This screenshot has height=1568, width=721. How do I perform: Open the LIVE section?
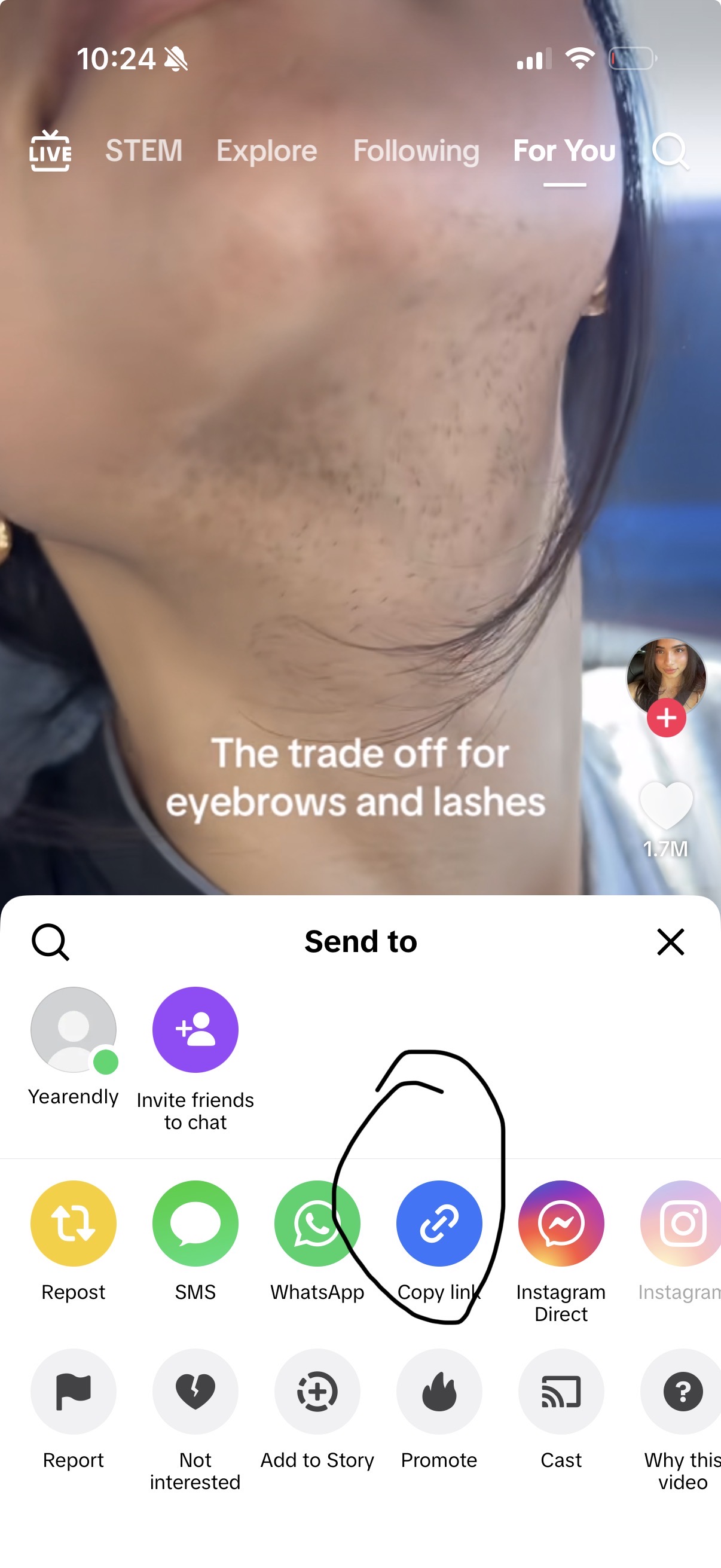tap(50, 150)
